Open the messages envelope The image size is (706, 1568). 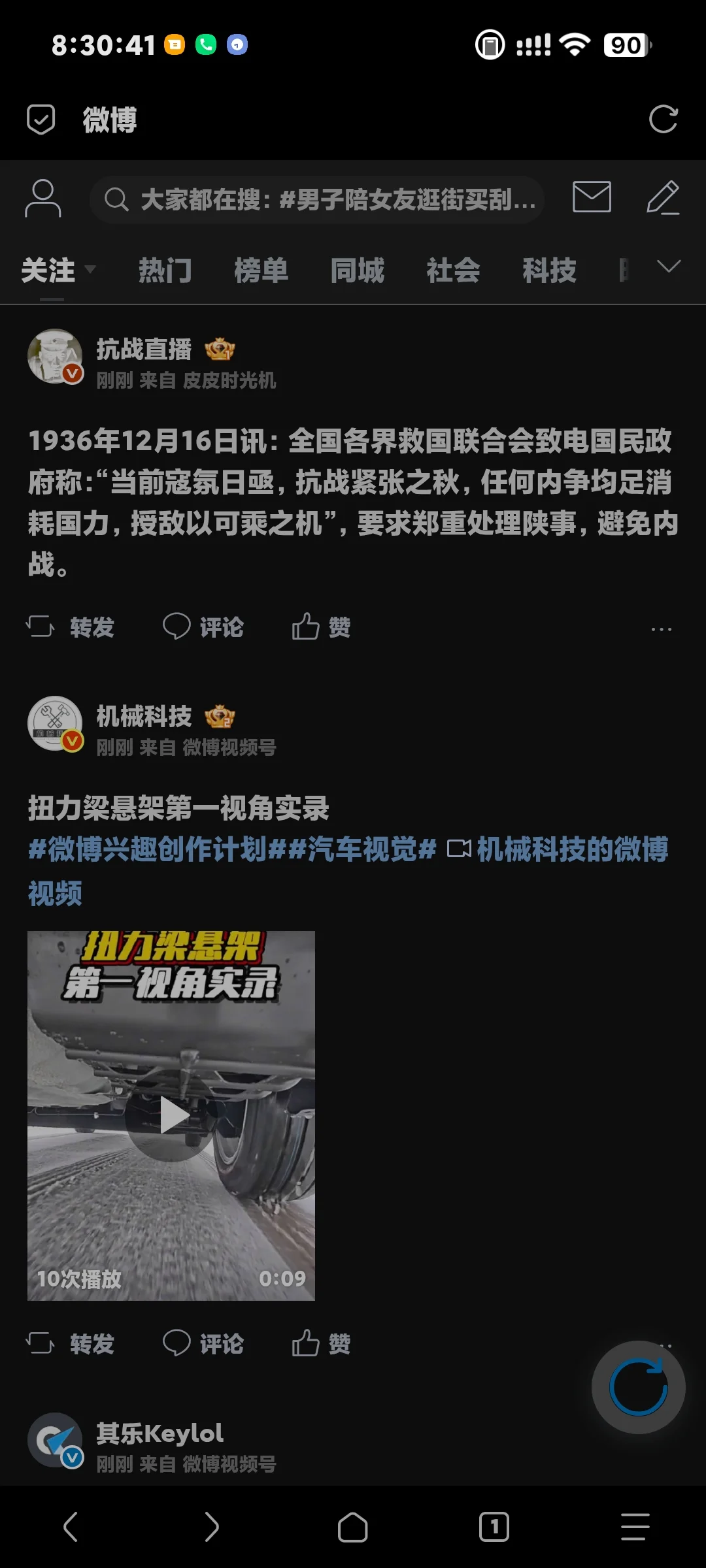point(592,197)
